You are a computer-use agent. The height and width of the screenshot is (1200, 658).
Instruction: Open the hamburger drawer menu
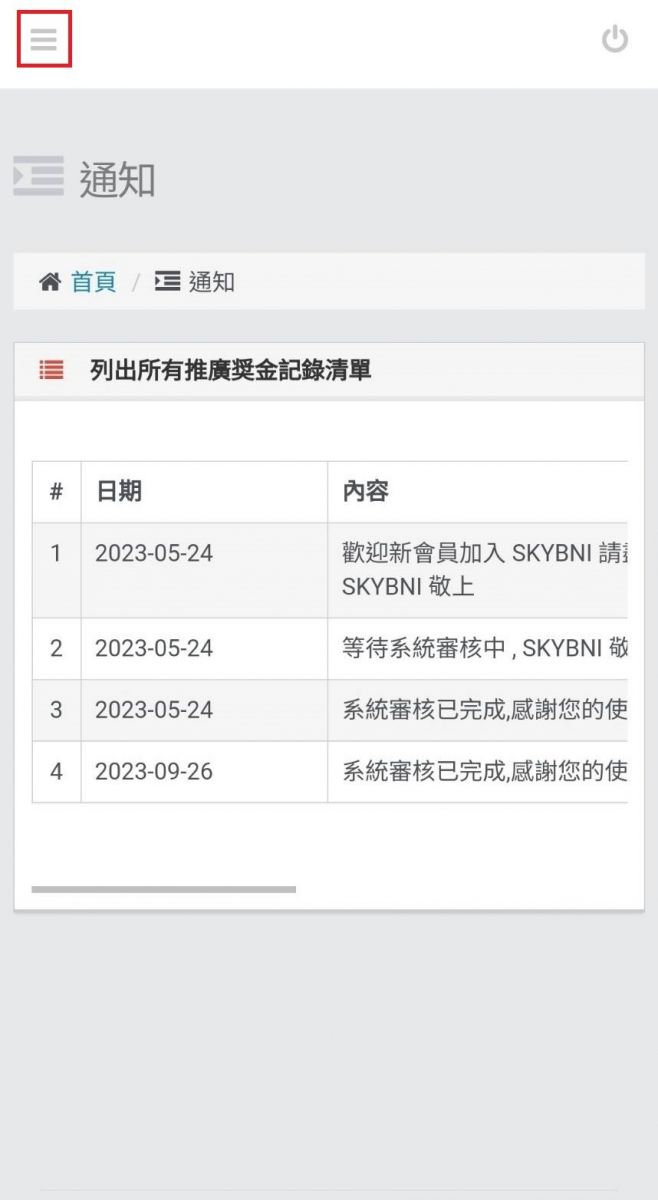click(44, 40)
